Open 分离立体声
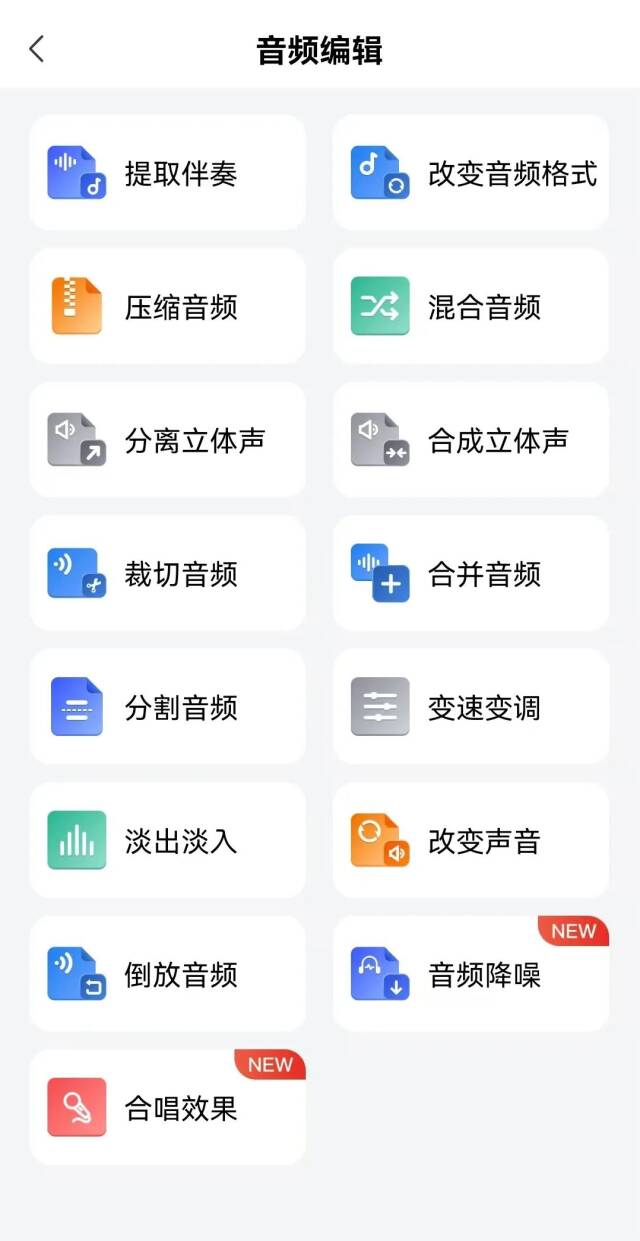The height and width of the screenshot is (1241, 640). click(167, 439)
